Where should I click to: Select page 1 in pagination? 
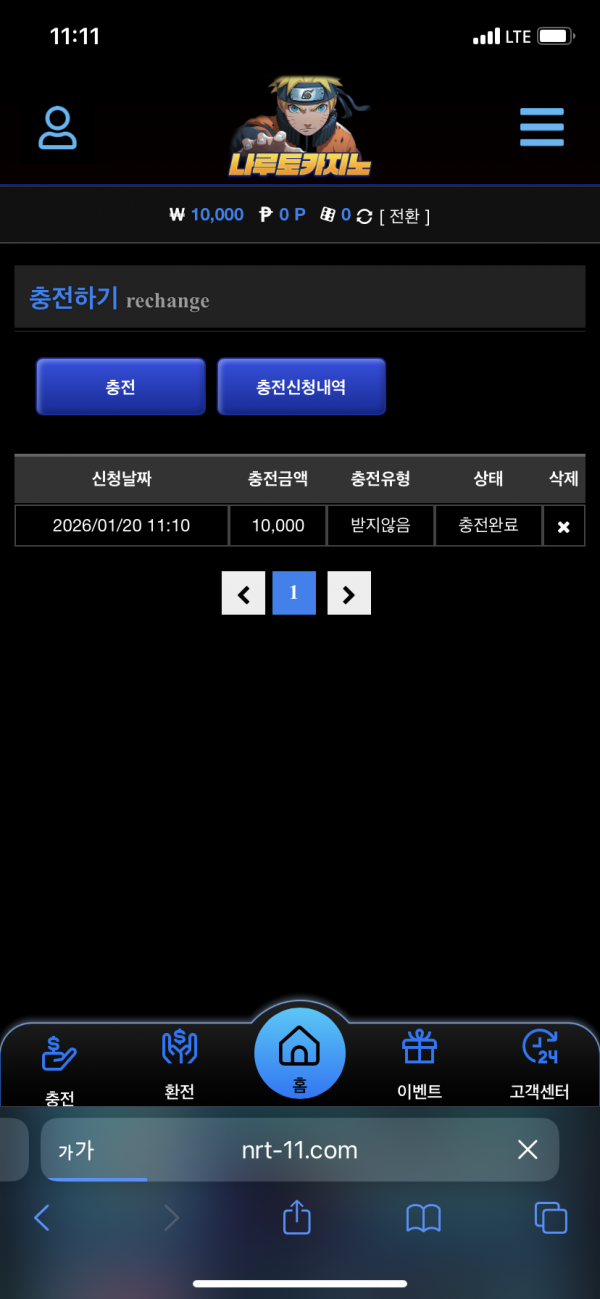click(294, 594)
